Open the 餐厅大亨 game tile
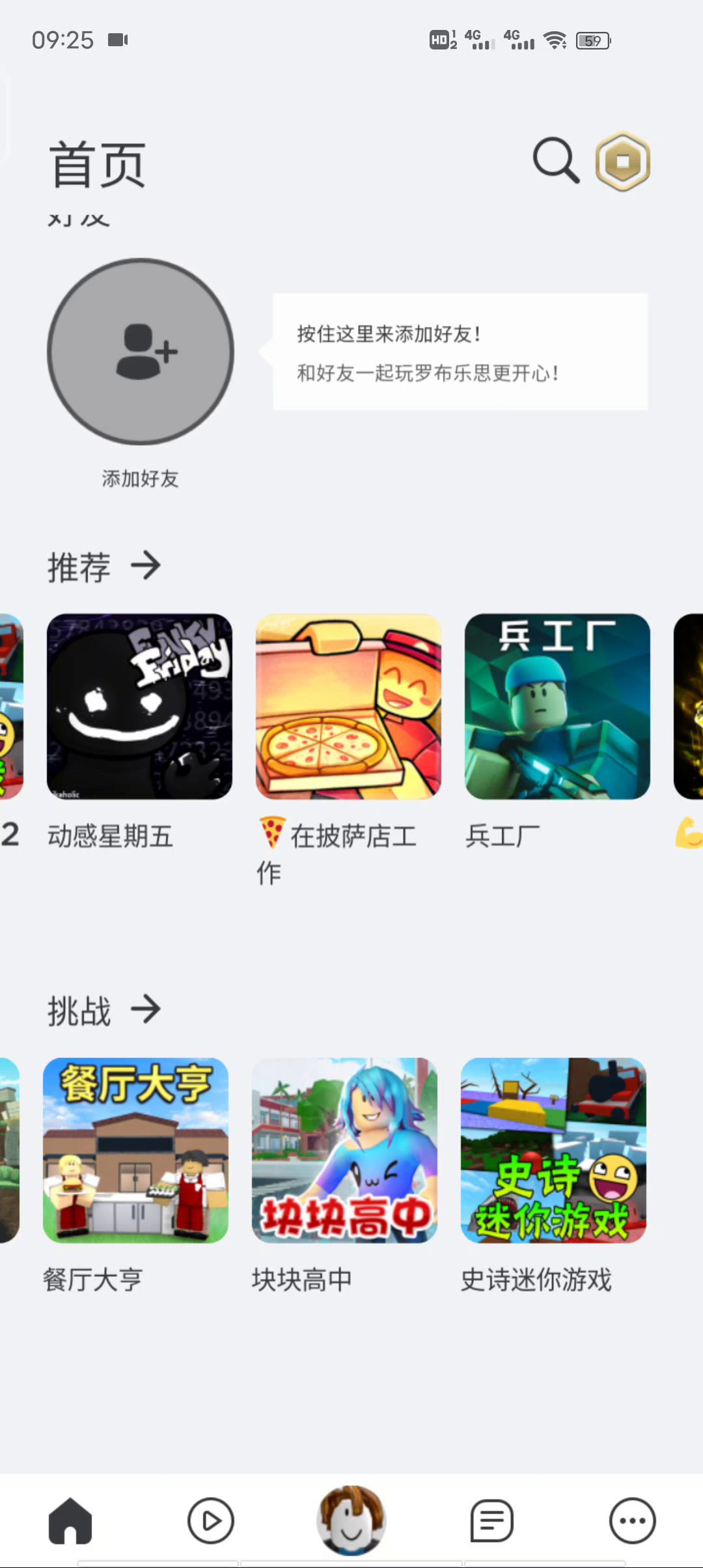This screenshot has height=1568, width=703. (135, 1151)
